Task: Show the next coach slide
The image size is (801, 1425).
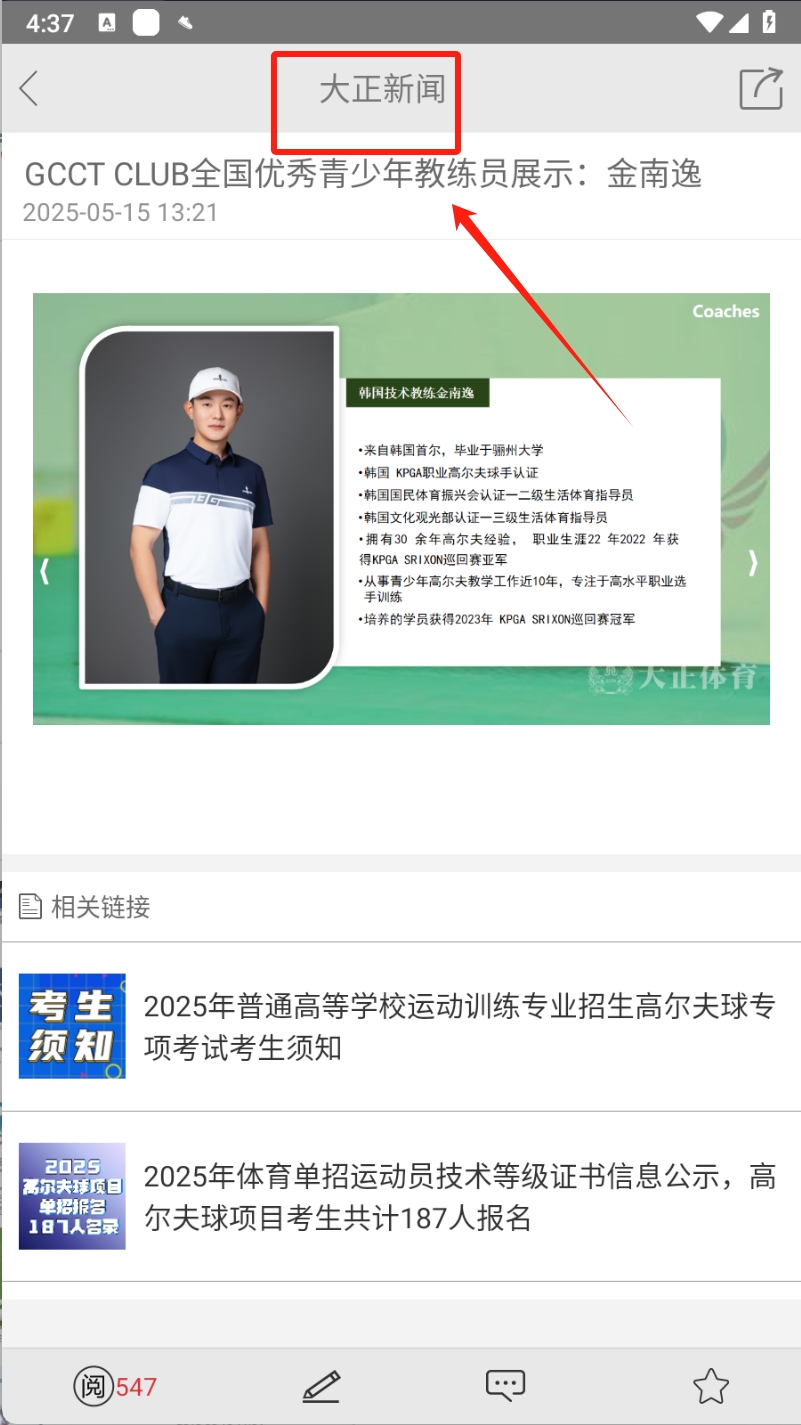Action: (753, 563)
